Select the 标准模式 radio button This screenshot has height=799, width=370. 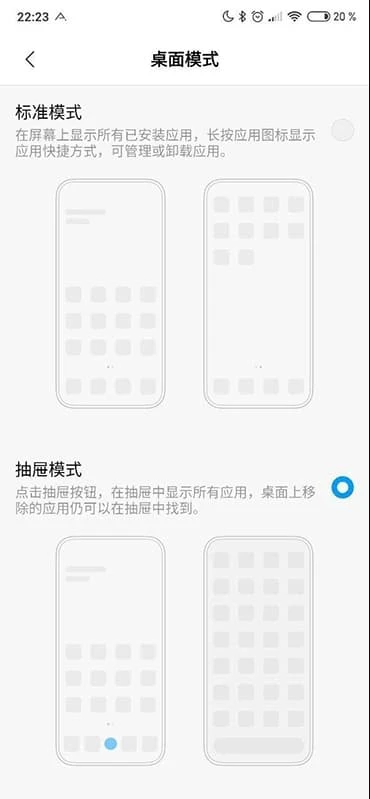tap(342, 130)
